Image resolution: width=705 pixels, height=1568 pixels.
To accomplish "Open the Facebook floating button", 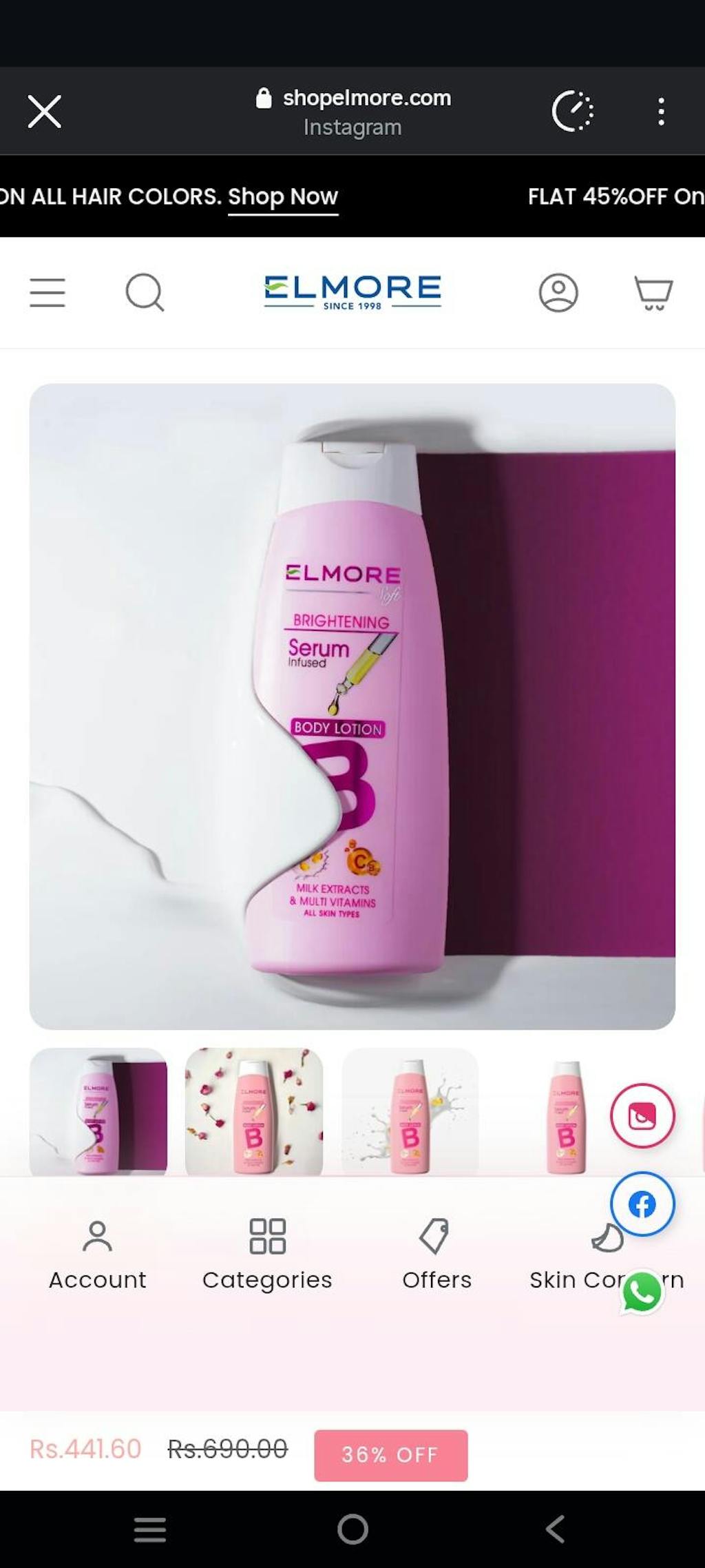I will [x=642, y=1204].
